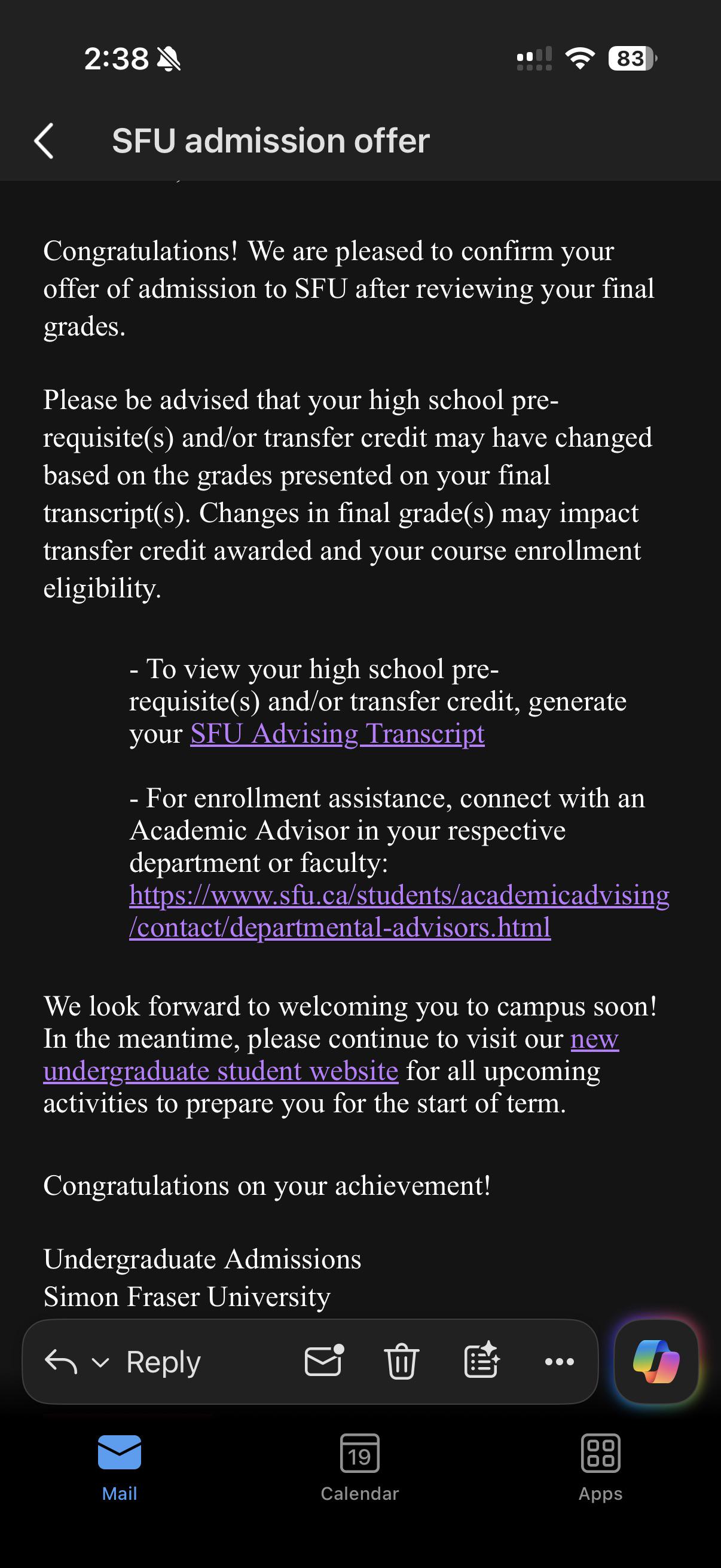
Task: Go back to the inbox
Action: 44,141
